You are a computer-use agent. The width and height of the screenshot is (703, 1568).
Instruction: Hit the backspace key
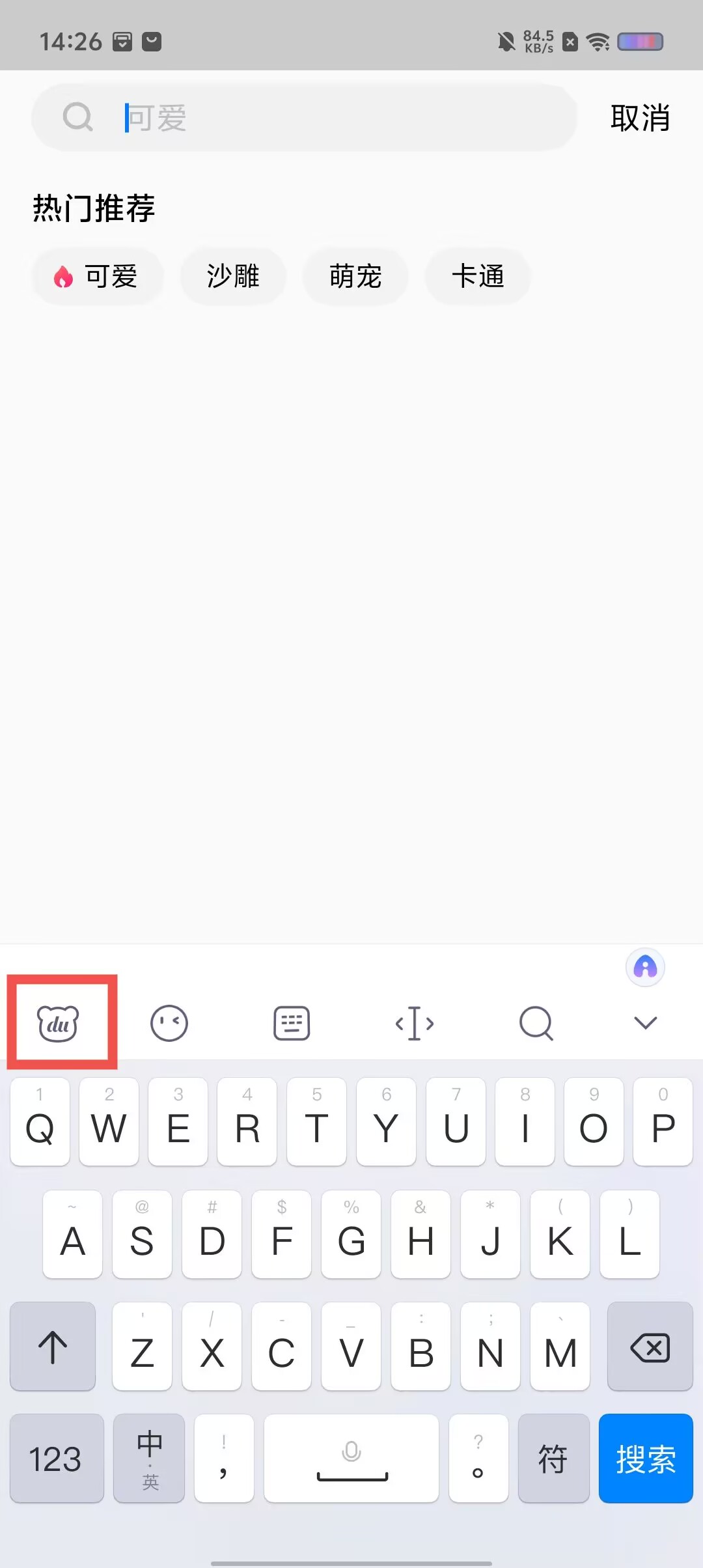(x=650, y=1347)
